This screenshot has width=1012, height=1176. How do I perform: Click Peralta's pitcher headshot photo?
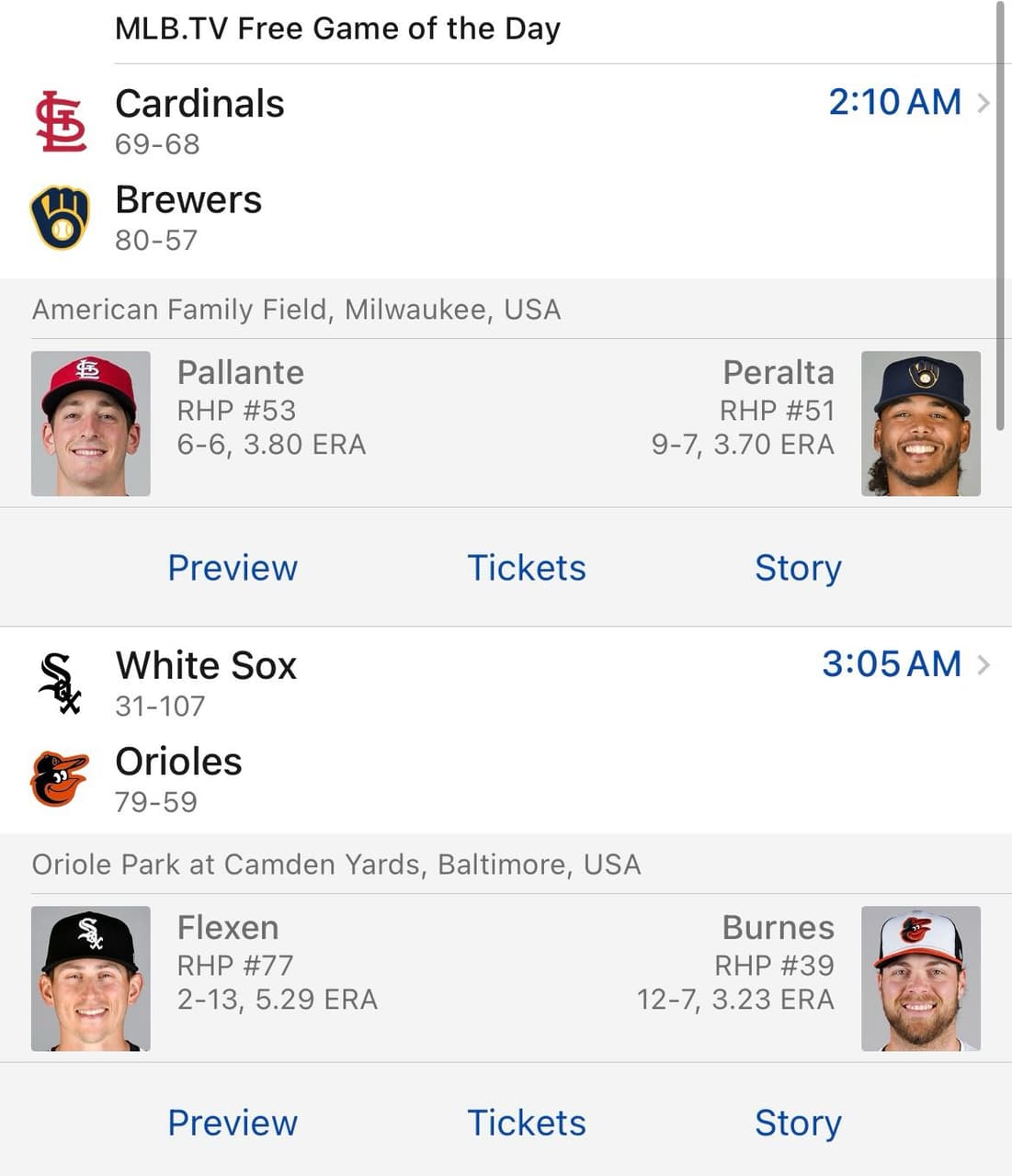921,424
